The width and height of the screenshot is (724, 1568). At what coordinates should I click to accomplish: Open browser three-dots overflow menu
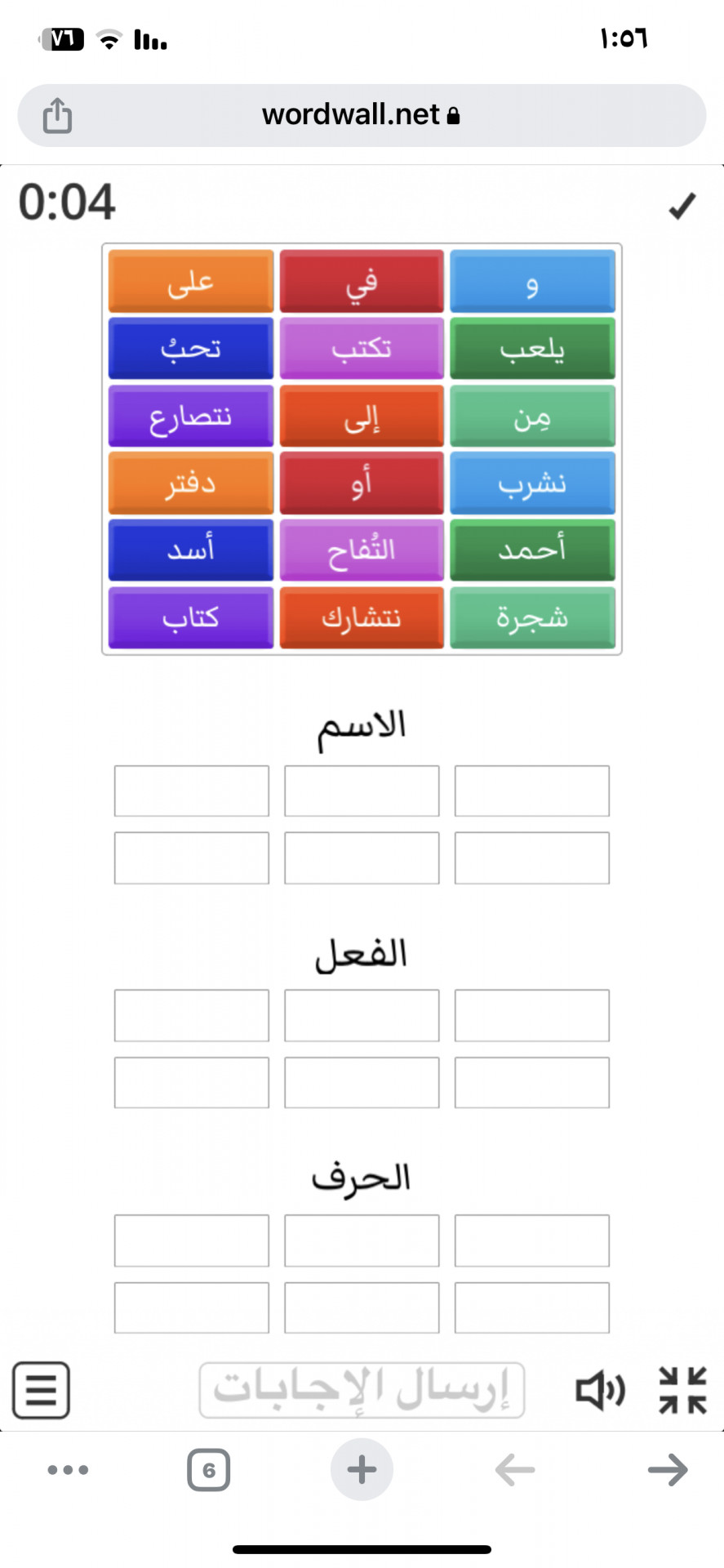[69, 1470]
